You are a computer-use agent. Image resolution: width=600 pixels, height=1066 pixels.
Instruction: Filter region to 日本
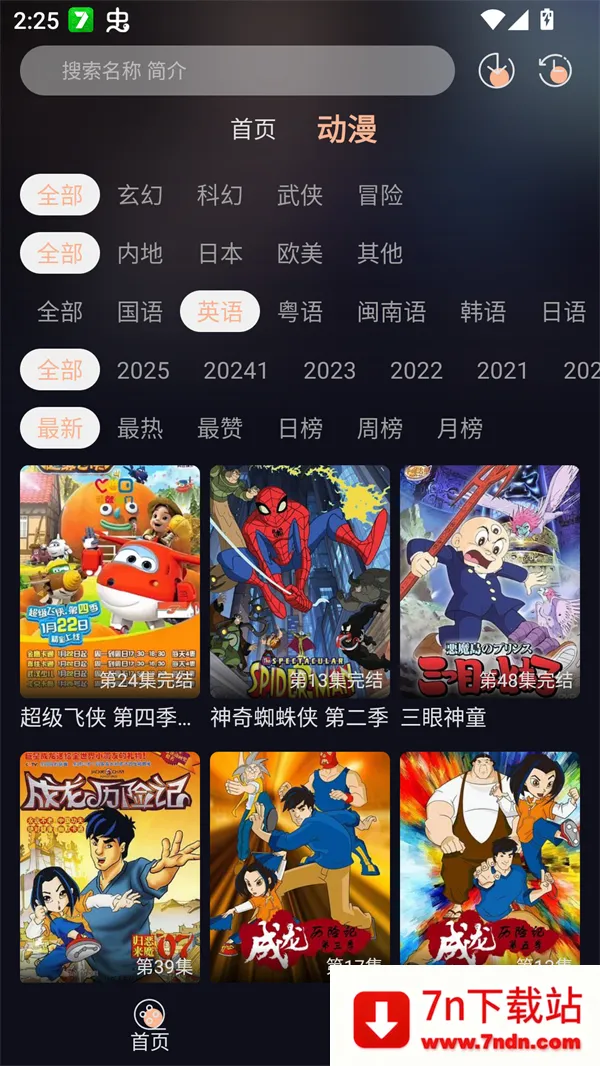point(220,253)
